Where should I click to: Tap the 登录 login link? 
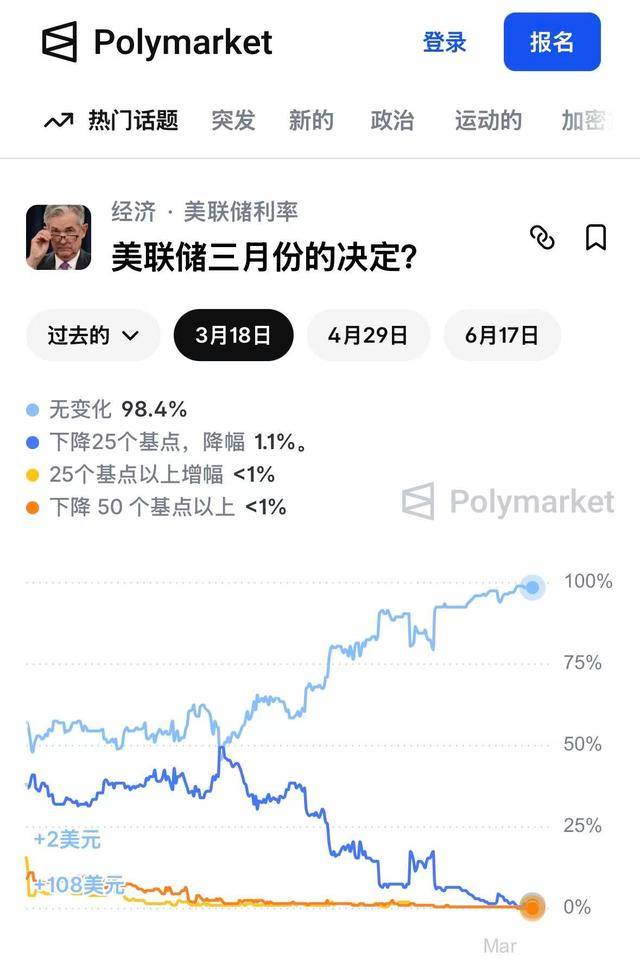445,42
